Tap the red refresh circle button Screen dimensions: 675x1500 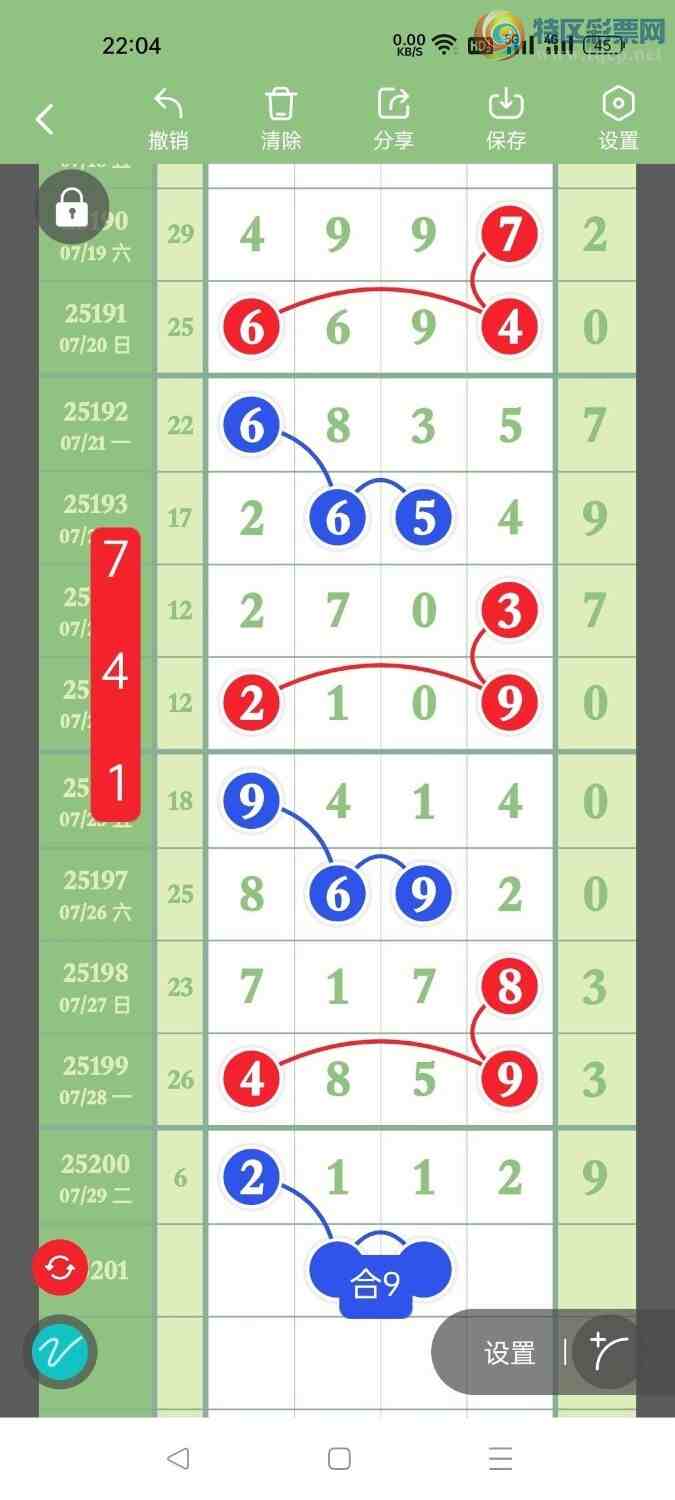[60, 1268]
